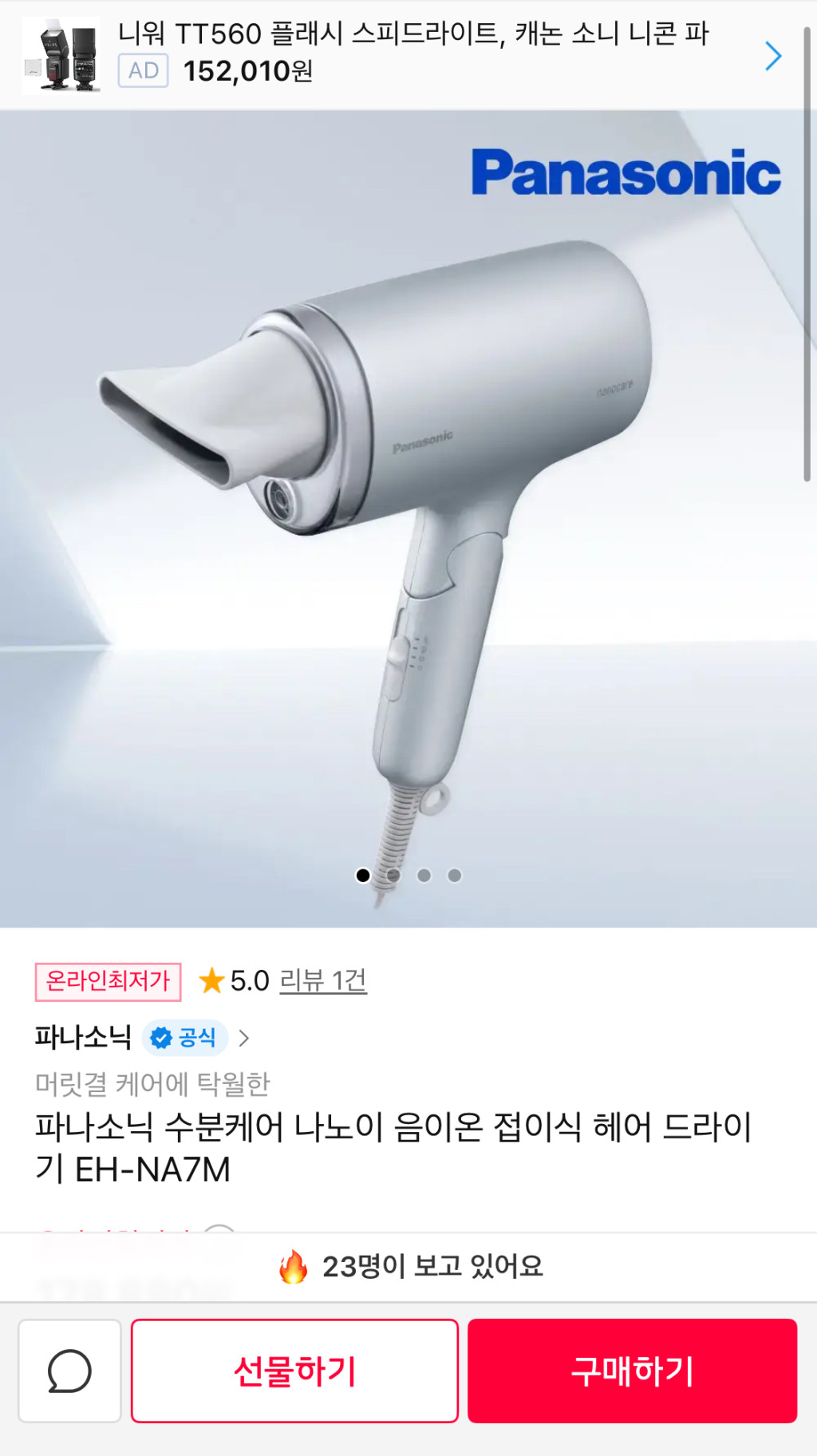Viewport: 817px width, 1456px height.
Task: Tap 구매하기 to buy the hair dryer
Action: coord(632,1371)
